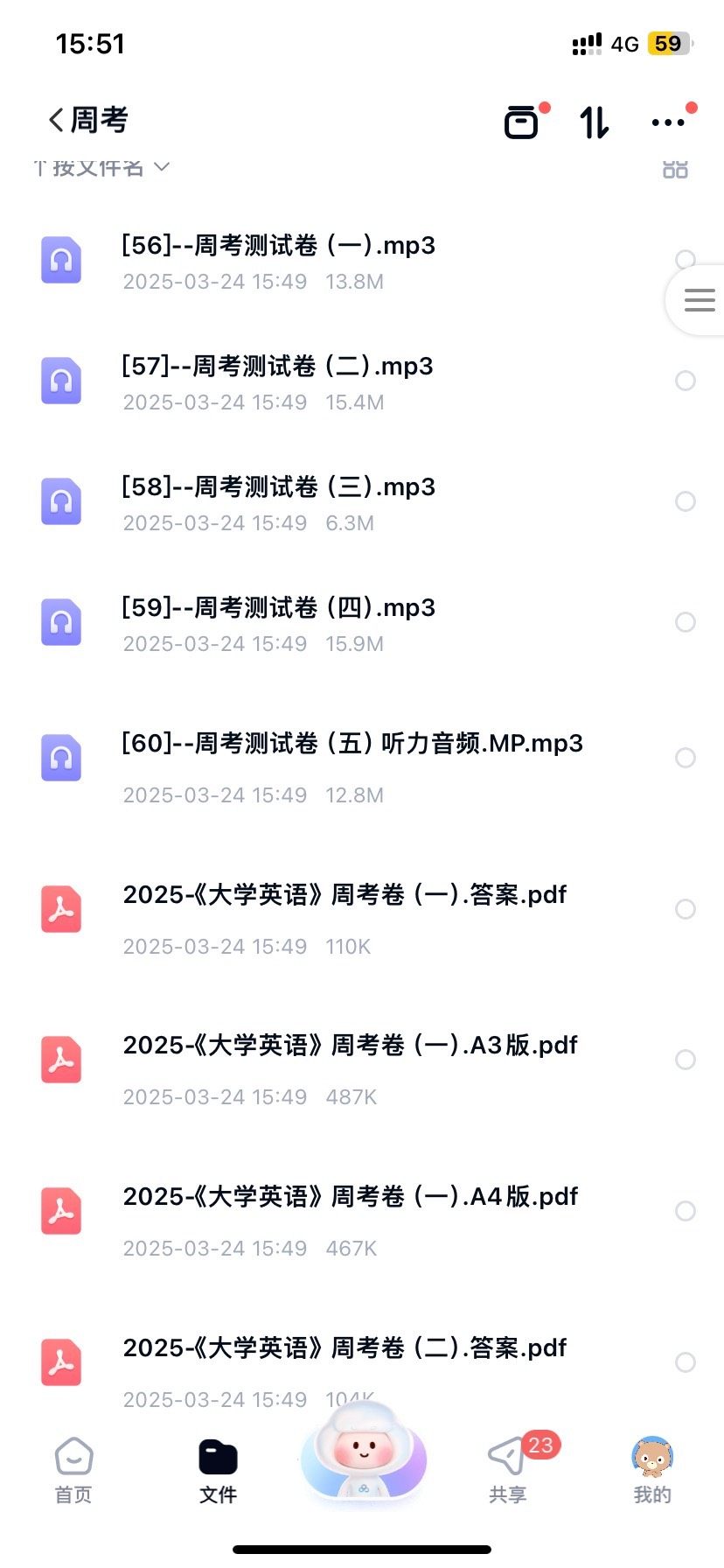This screenshot has width=724, height=1568.
Task: Switch to the 共享 tab
Action: coord(507,1470)
